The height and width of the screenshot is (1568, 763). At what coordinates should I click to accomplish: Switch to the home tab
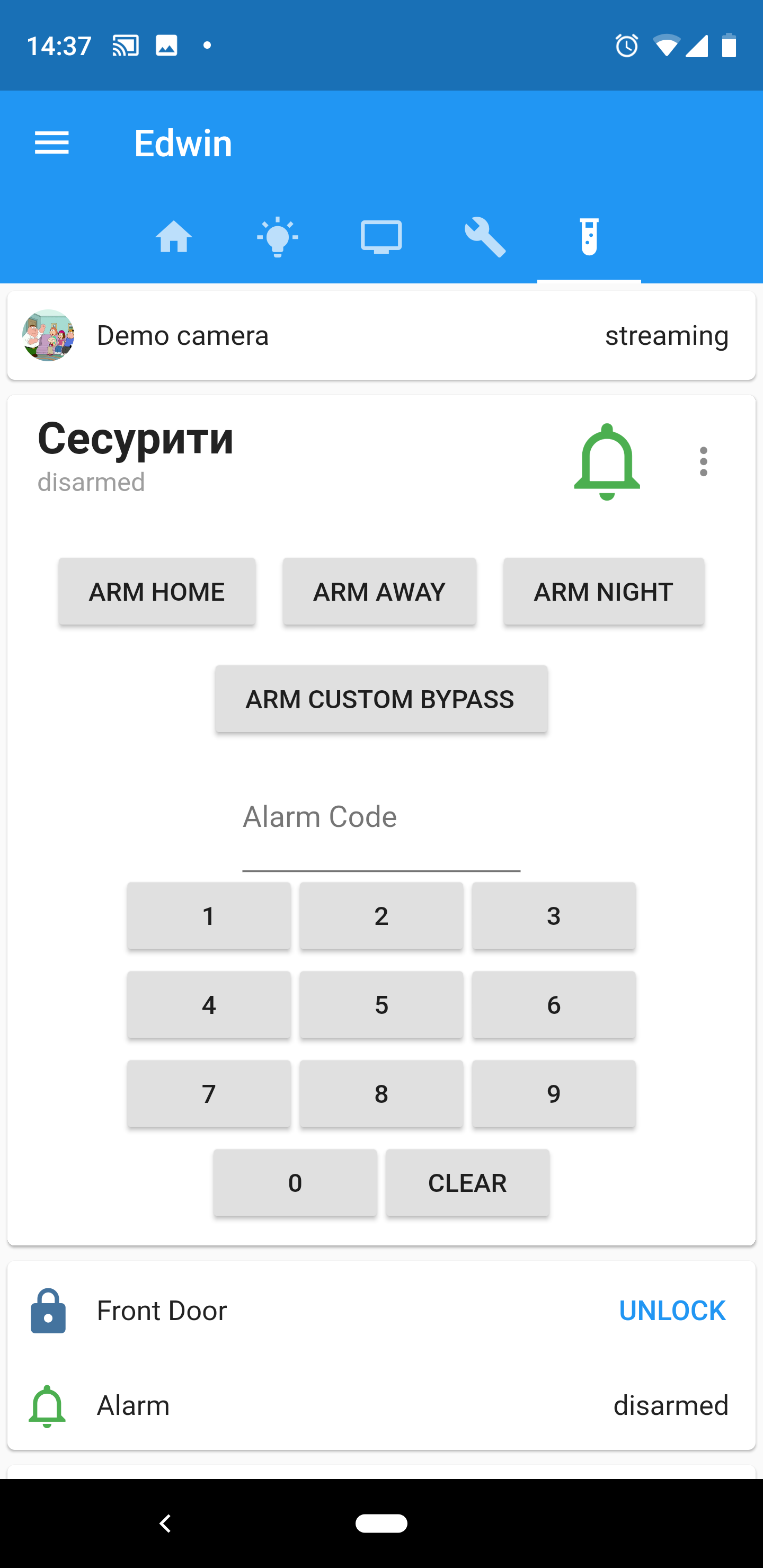coord(174,237)
